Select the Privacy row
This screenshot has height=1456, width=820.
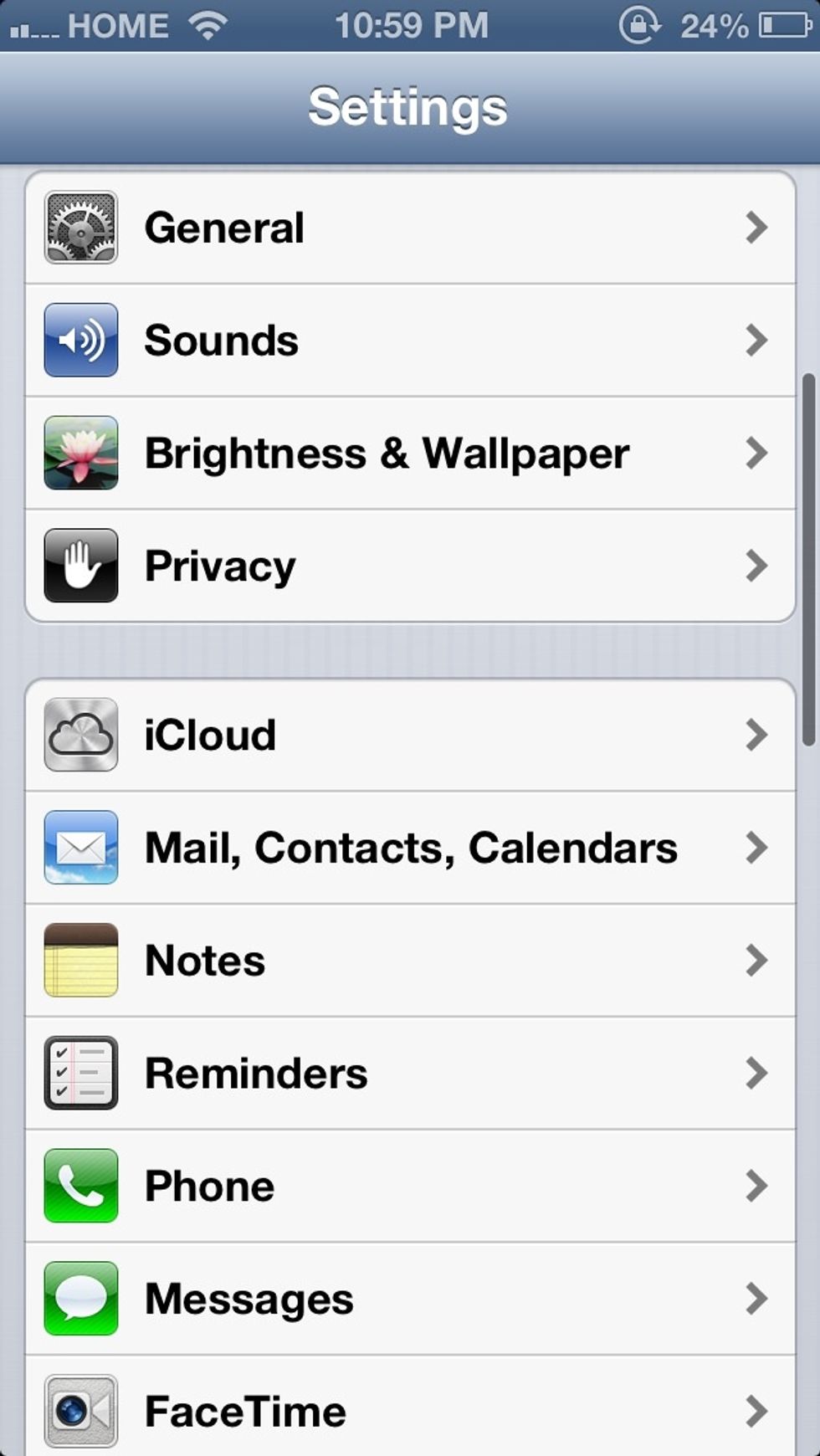coord(409,567)
